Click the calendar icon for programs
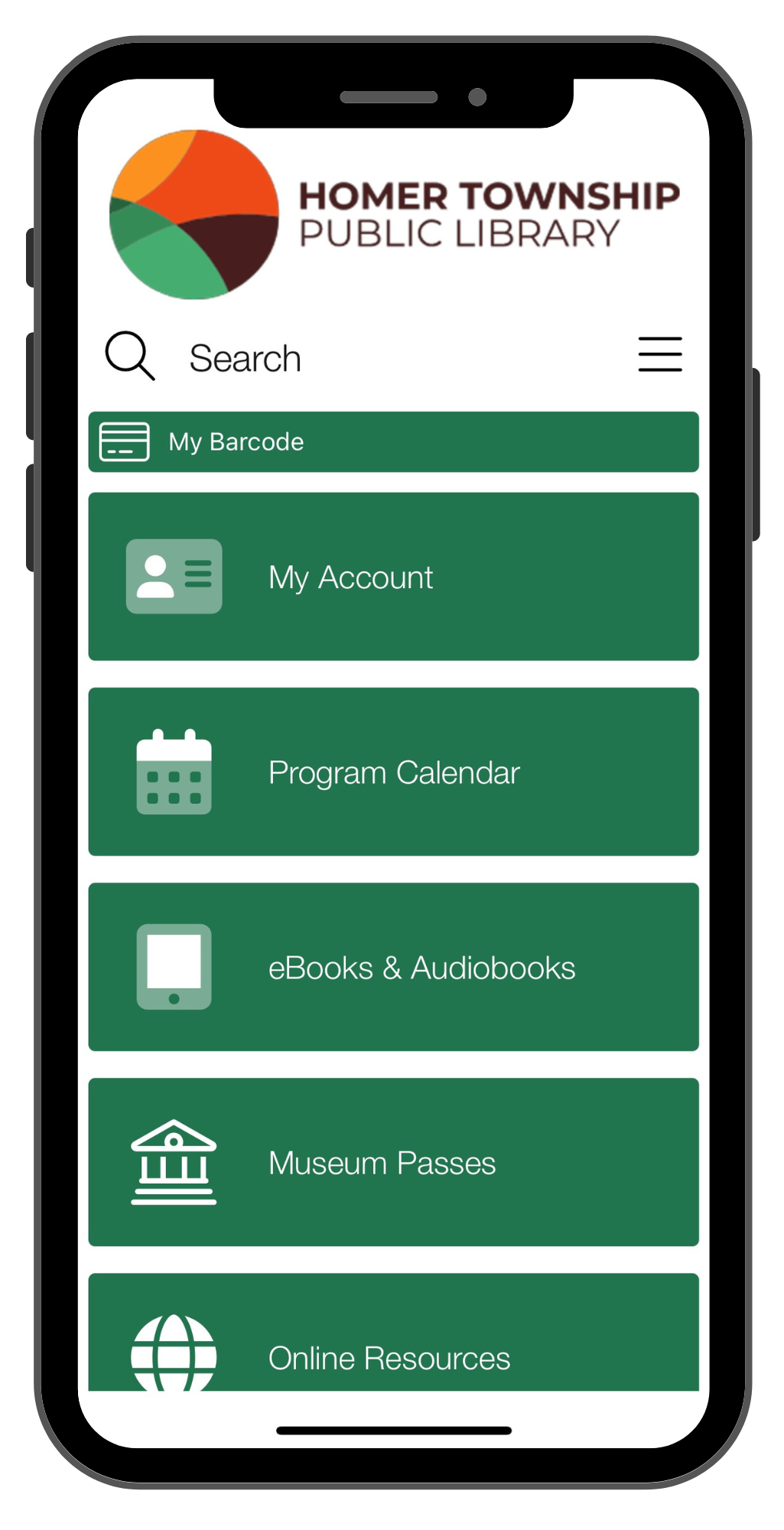The width and height of the screenshot is (784, 1530). pyautogui.click(x=174, y=771)
